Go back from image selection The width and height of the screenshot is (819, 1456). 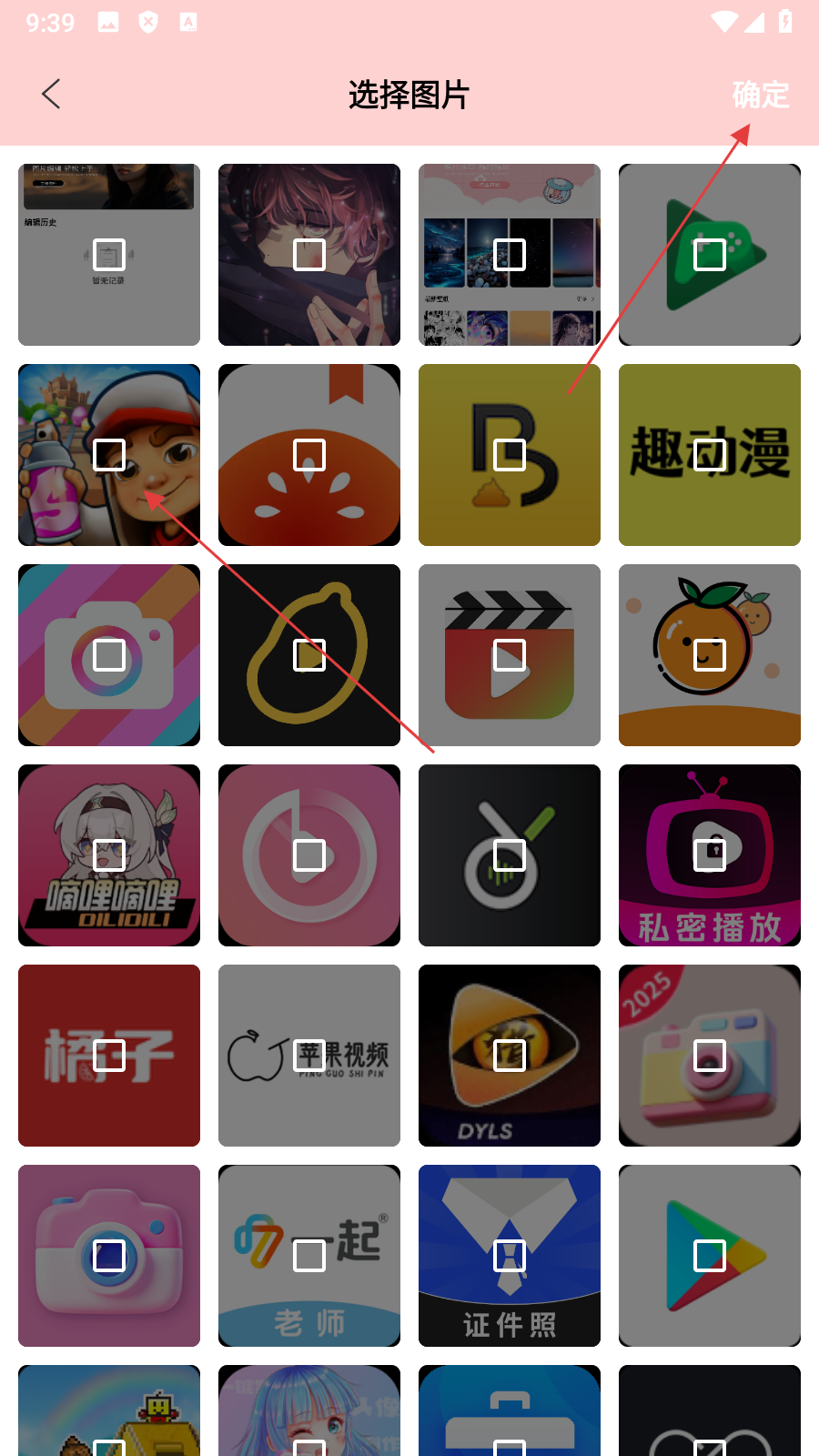pyautogui.click(x=51, y=94)
